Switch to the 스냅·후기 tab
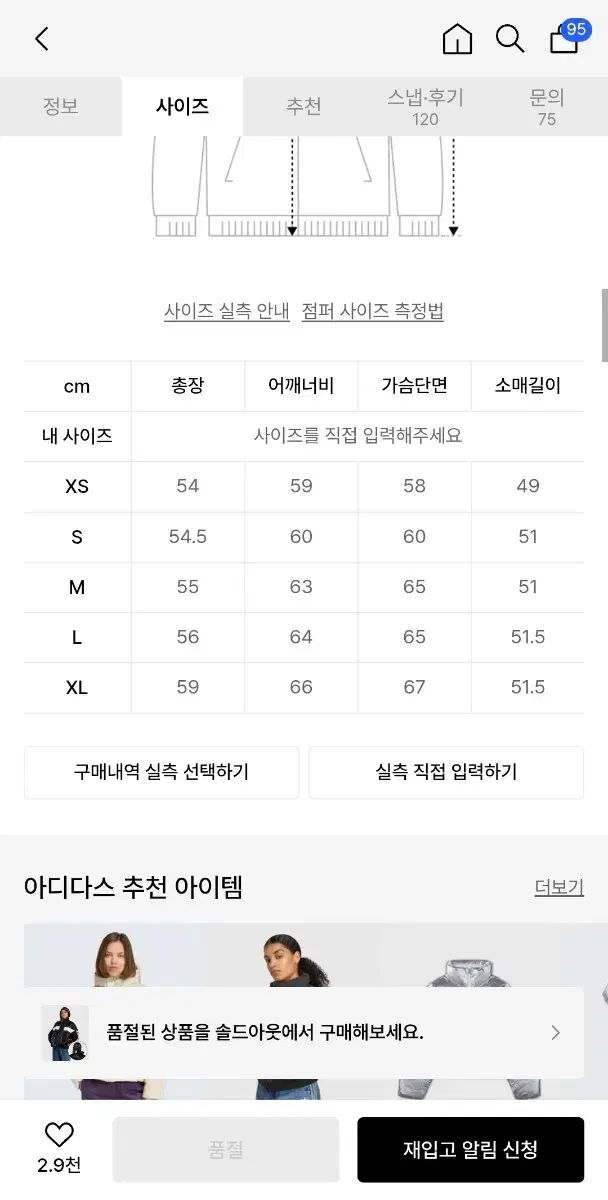 [425, 106]
